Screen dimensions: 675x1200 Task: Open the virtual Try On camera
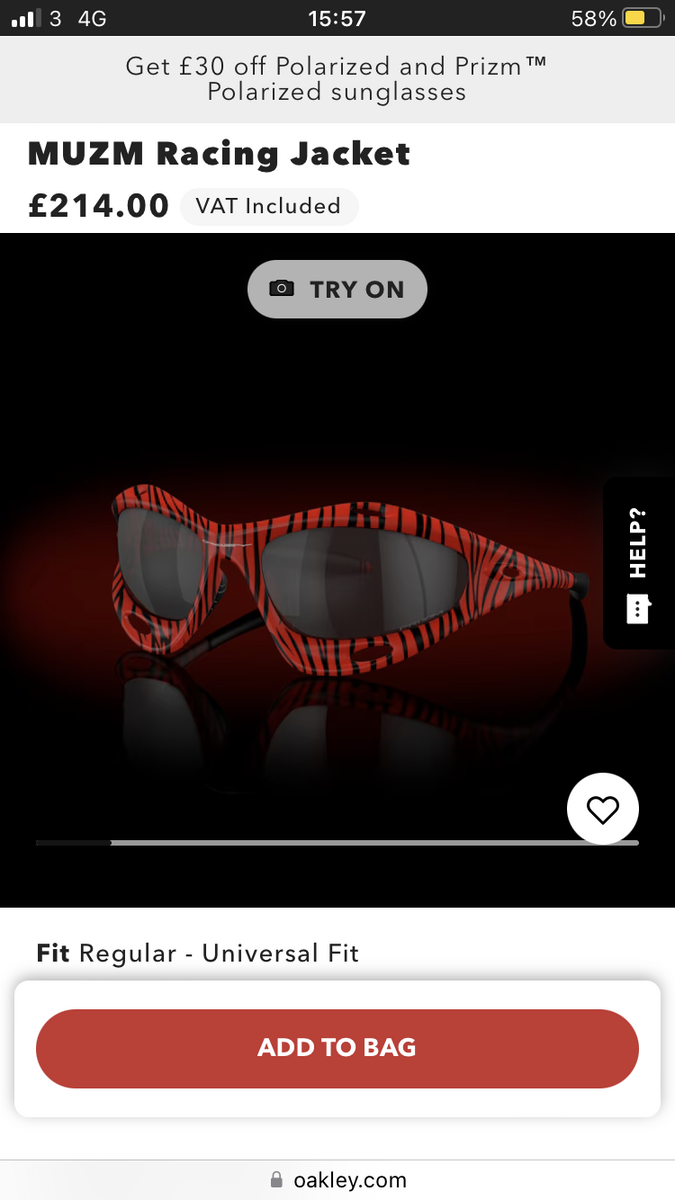pos(337,290)
